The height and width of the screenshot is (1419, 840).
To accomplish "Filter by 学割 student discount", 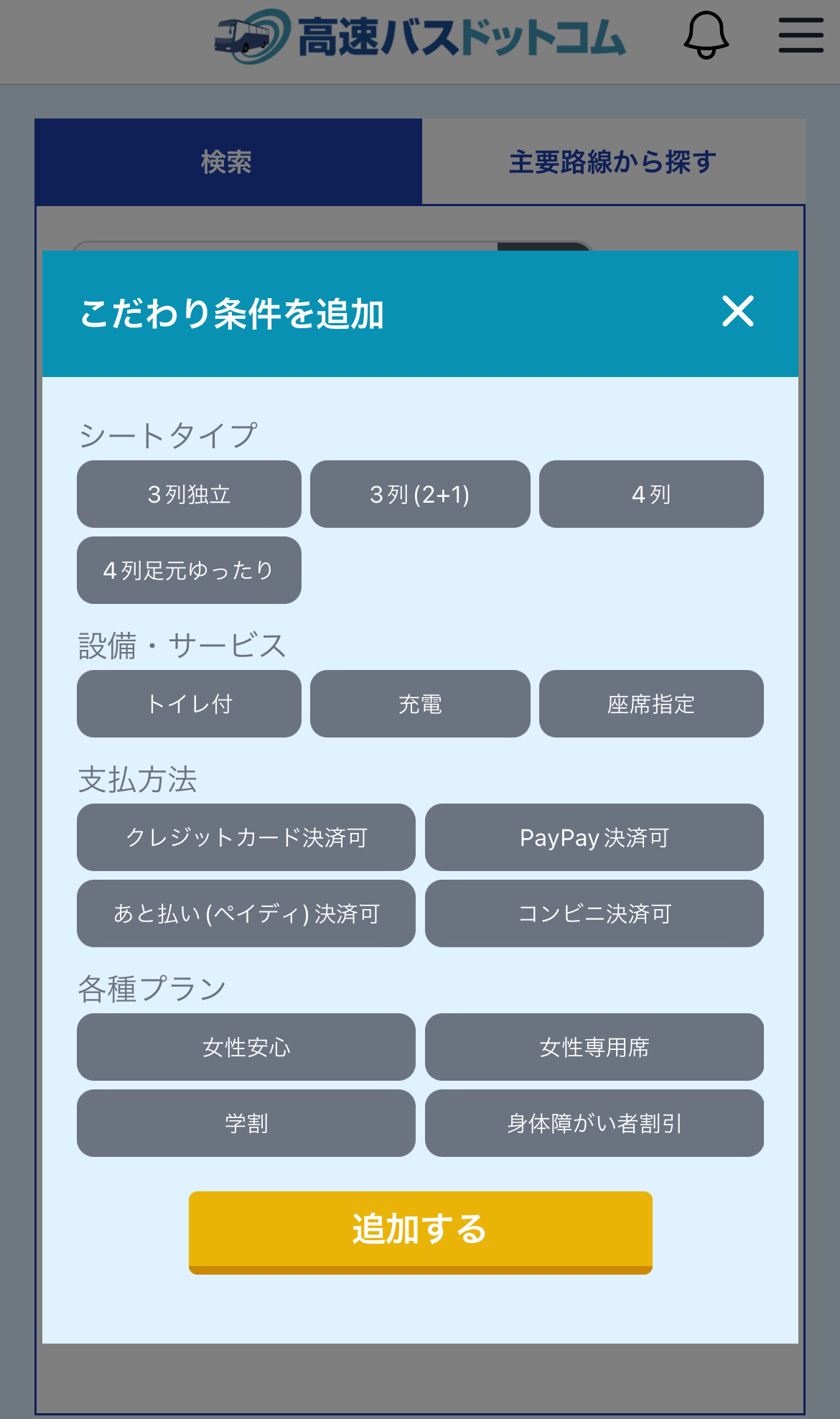I will click(246, 1123).
